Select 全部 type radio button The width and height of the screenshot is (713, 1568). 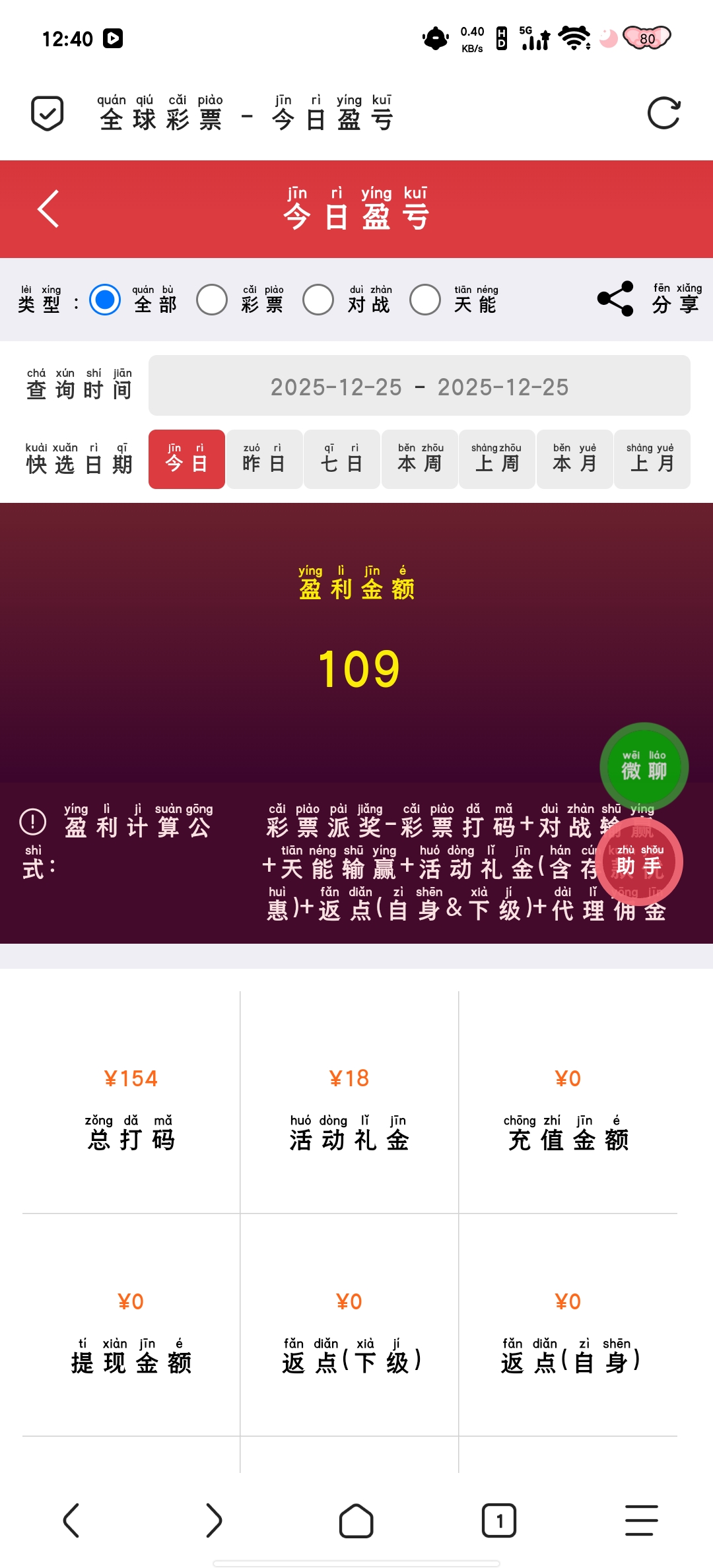click(105, 300)
